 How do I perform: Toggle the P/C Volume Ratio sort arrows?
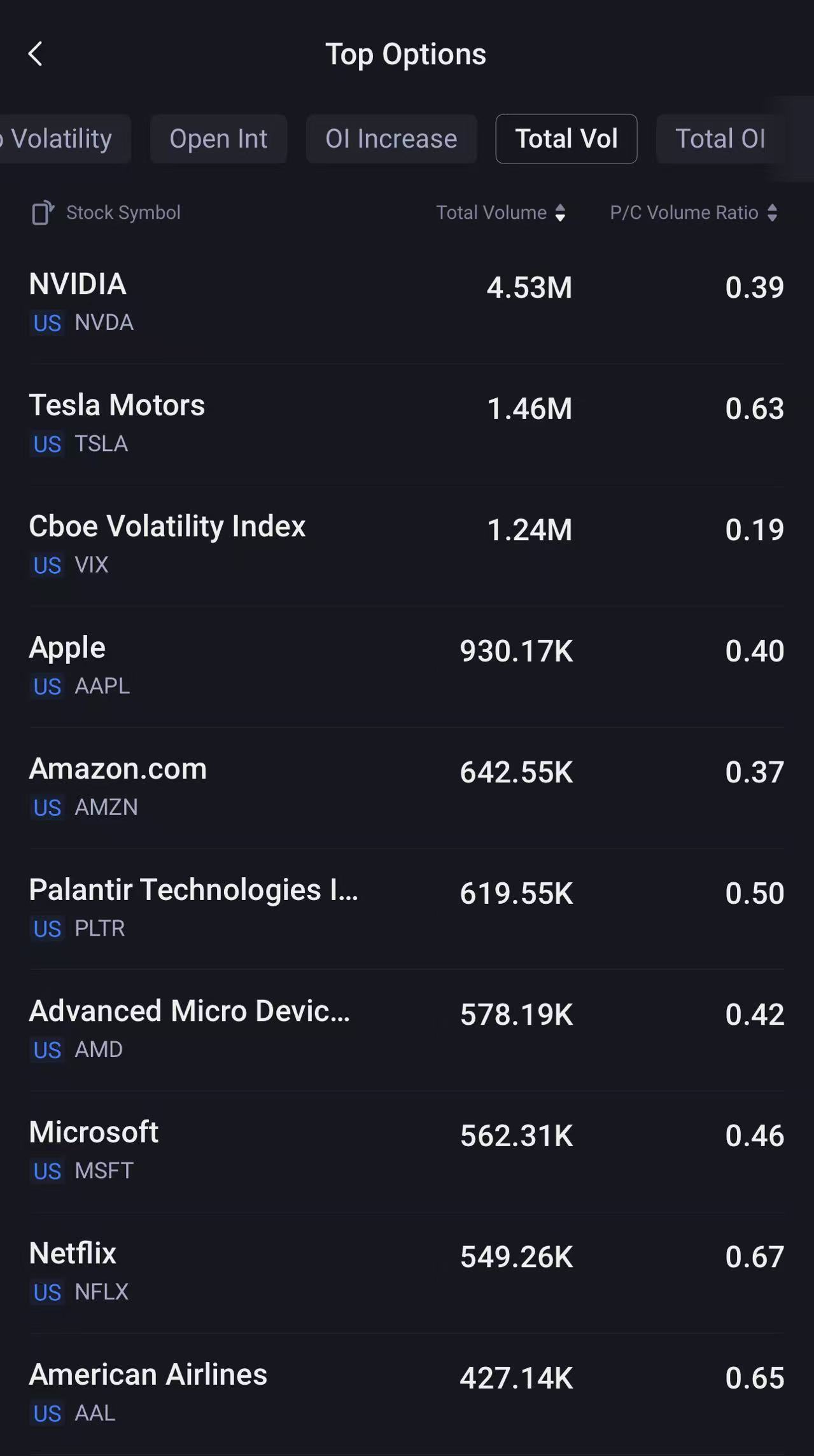(774, 212)
